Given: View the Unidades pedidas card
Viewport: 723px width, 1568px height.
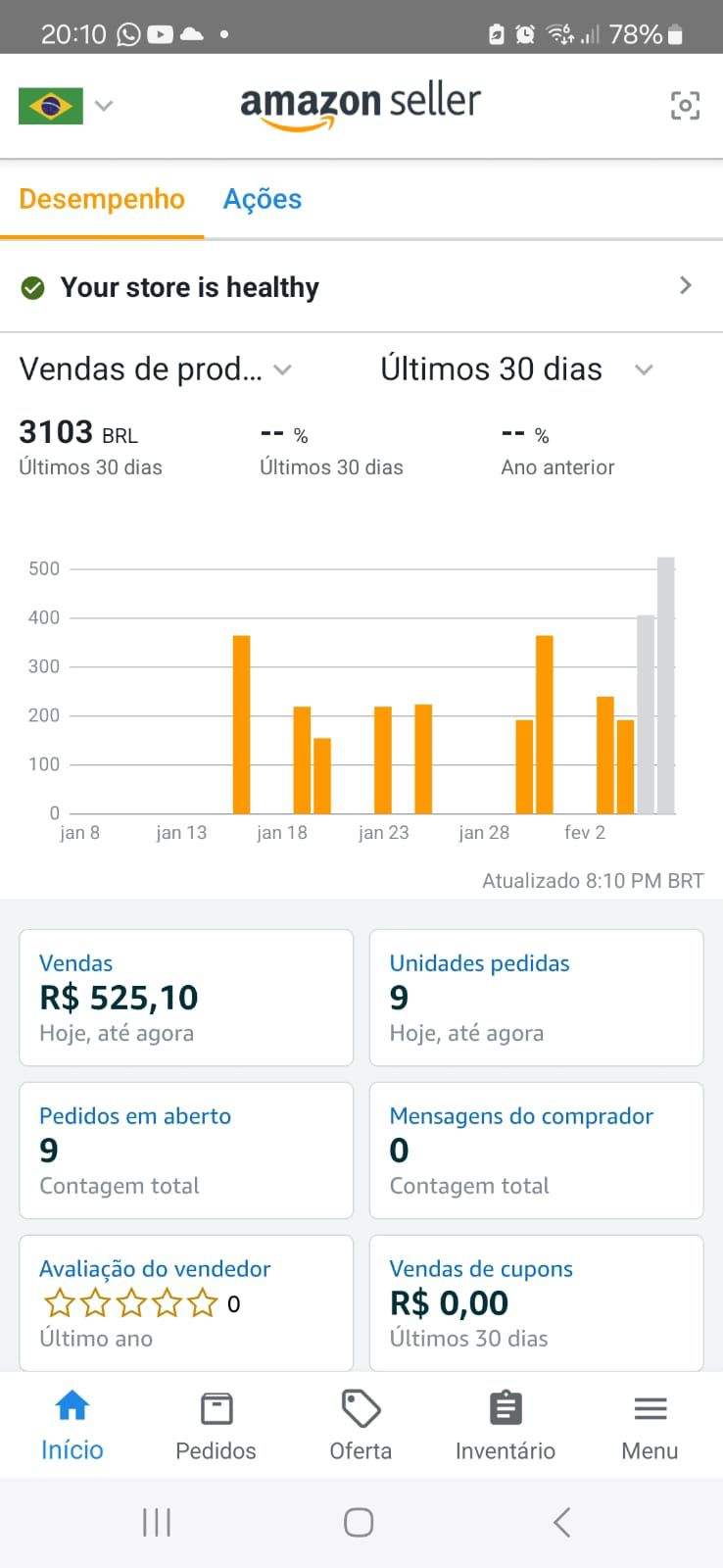Looking at the screenshot, I should (536, 998).
